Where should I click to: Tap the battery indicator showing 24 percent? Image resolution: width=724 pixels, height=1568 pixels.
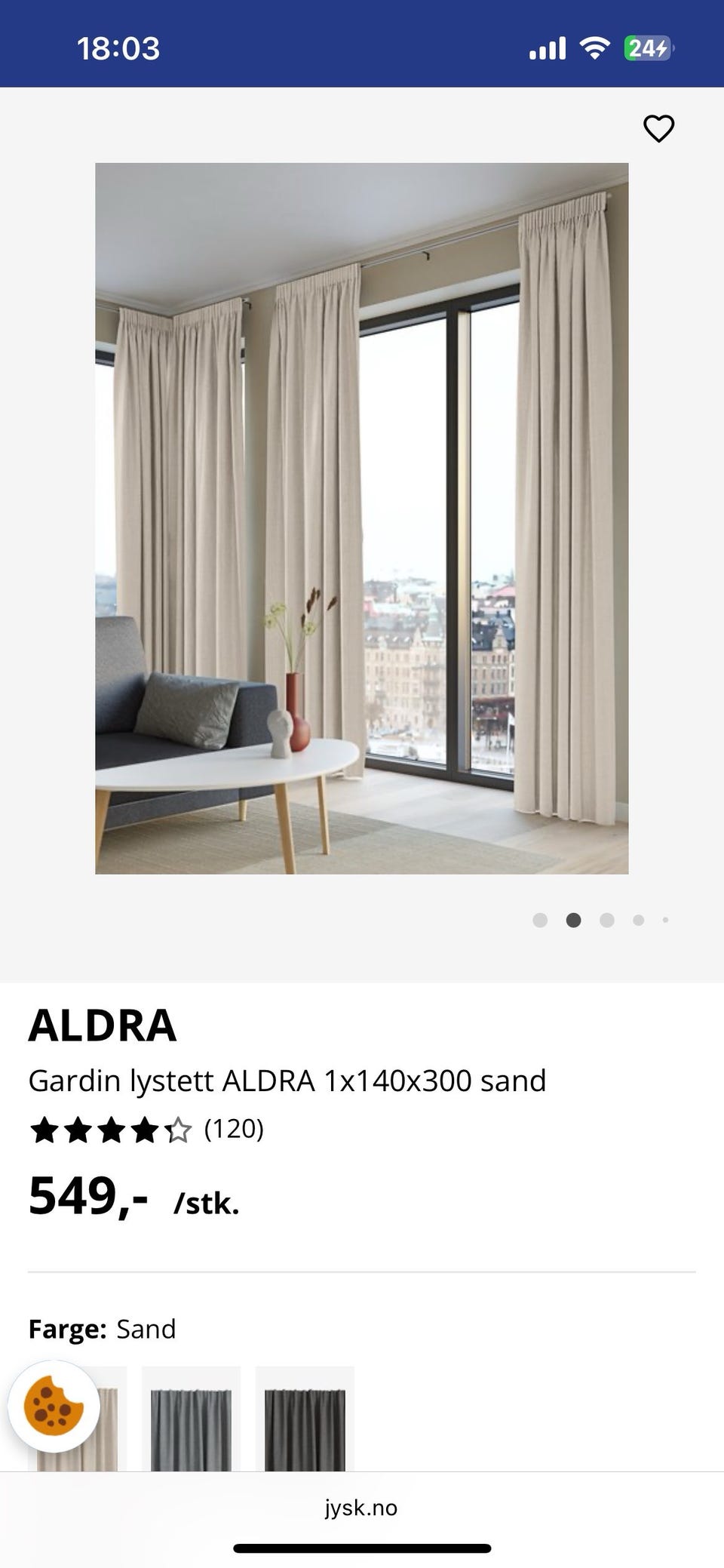(647, 48)
